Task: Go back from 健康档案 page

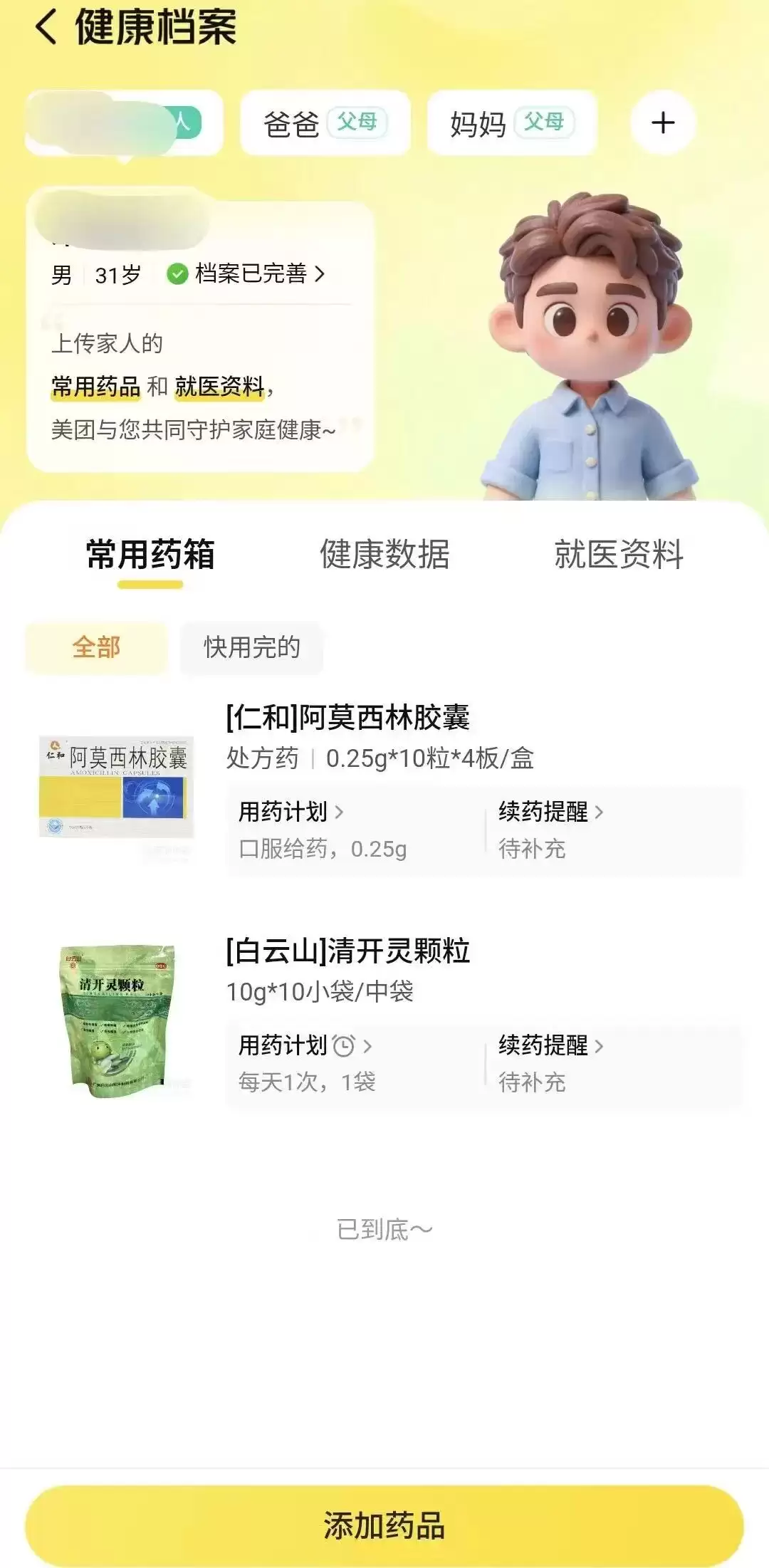Action: [x=46, y=28]
